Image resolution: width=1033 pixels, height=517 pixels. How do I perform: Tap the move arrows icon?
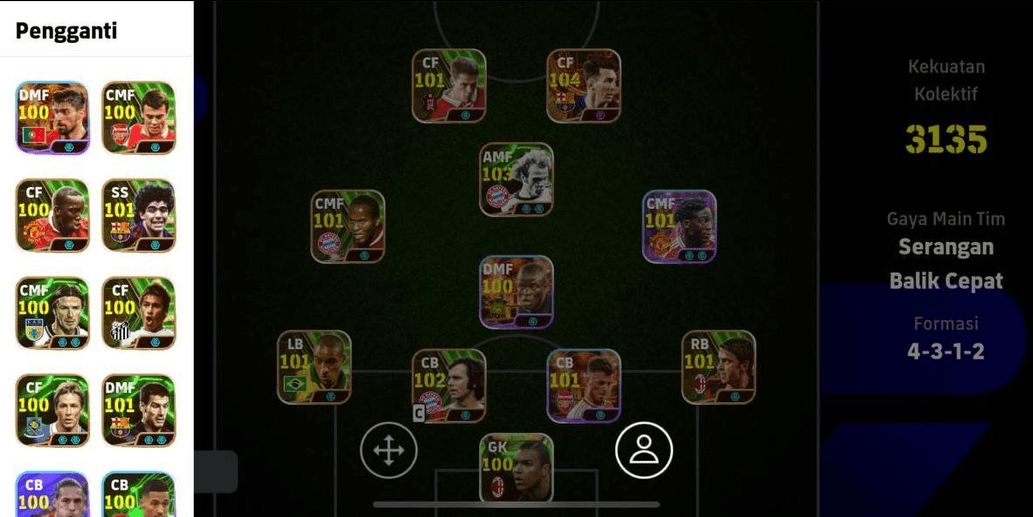(x=389, y=450)
